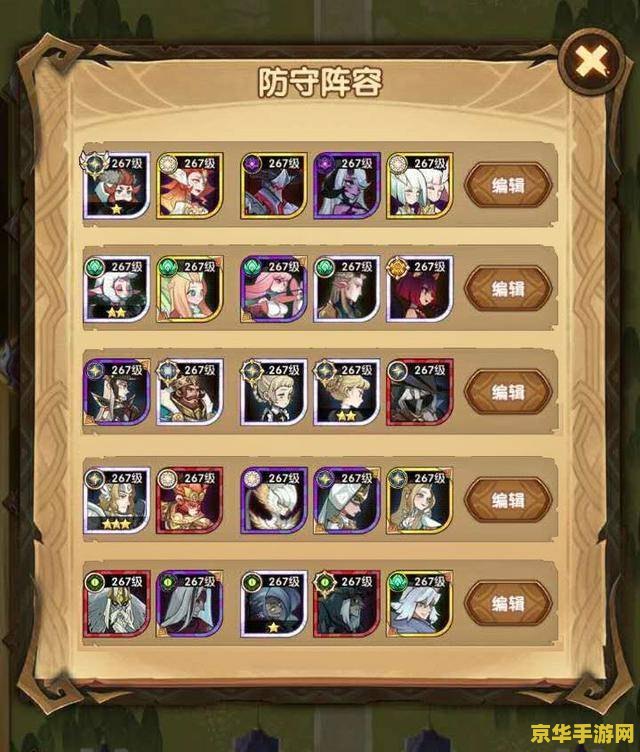Edit the second defense team
640x752 pixels.
(508, 289)
